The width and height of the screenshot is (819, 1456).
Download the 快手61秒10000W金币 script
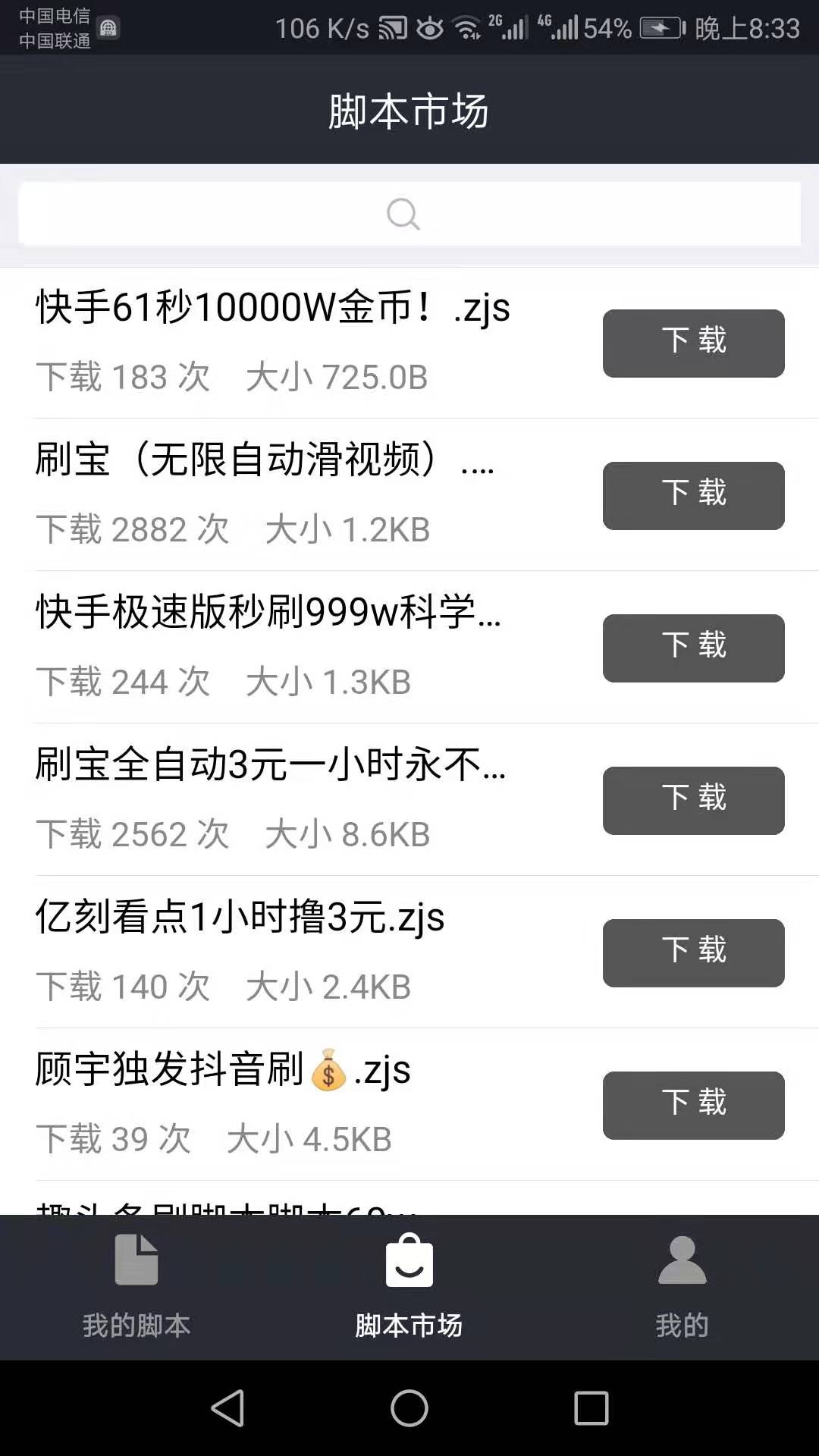click(x=693, y=343)
